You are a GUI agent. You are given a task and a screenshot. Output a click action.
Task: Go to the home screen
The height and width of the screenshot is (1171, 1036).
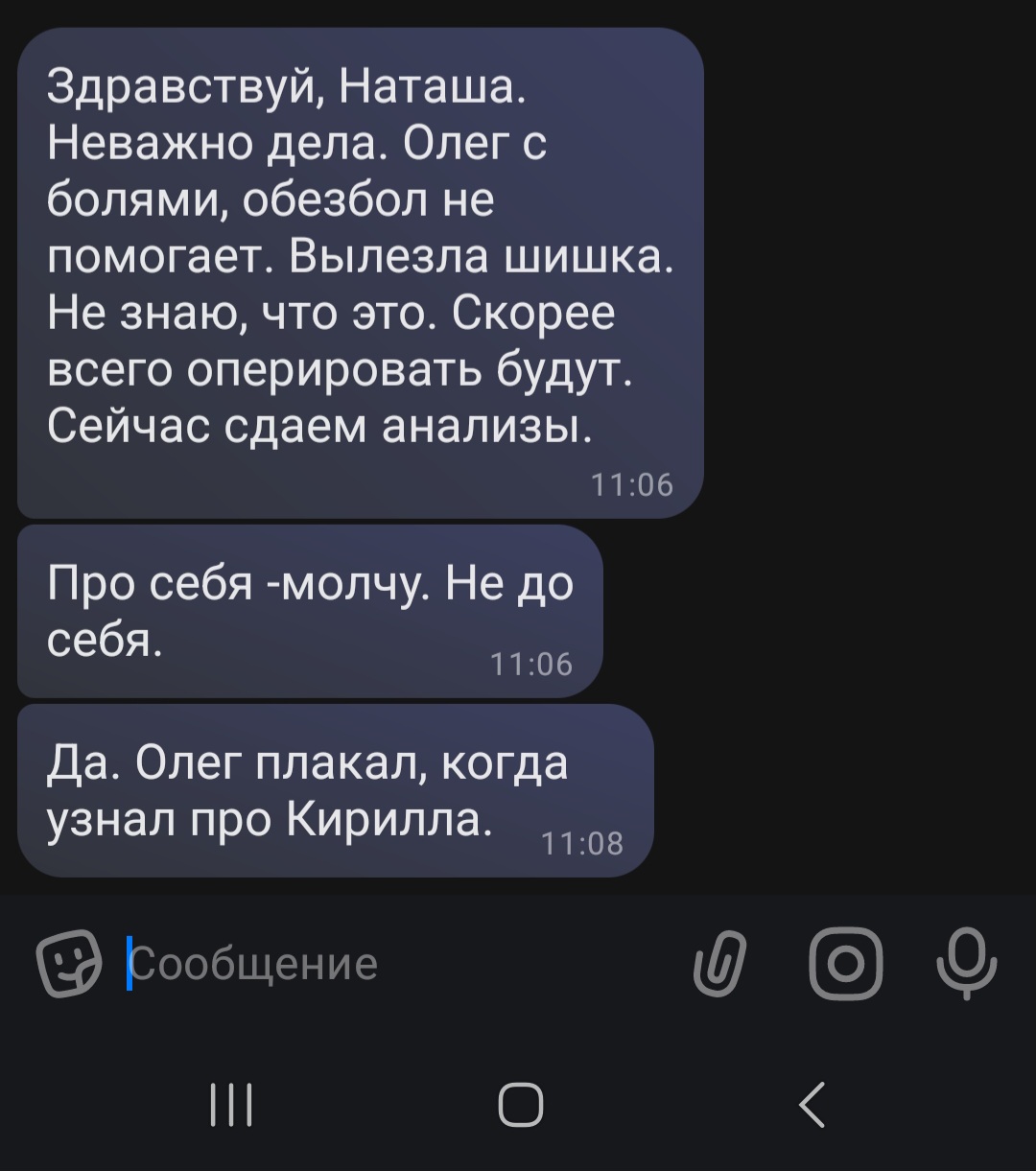click(x=520, y=1104)
